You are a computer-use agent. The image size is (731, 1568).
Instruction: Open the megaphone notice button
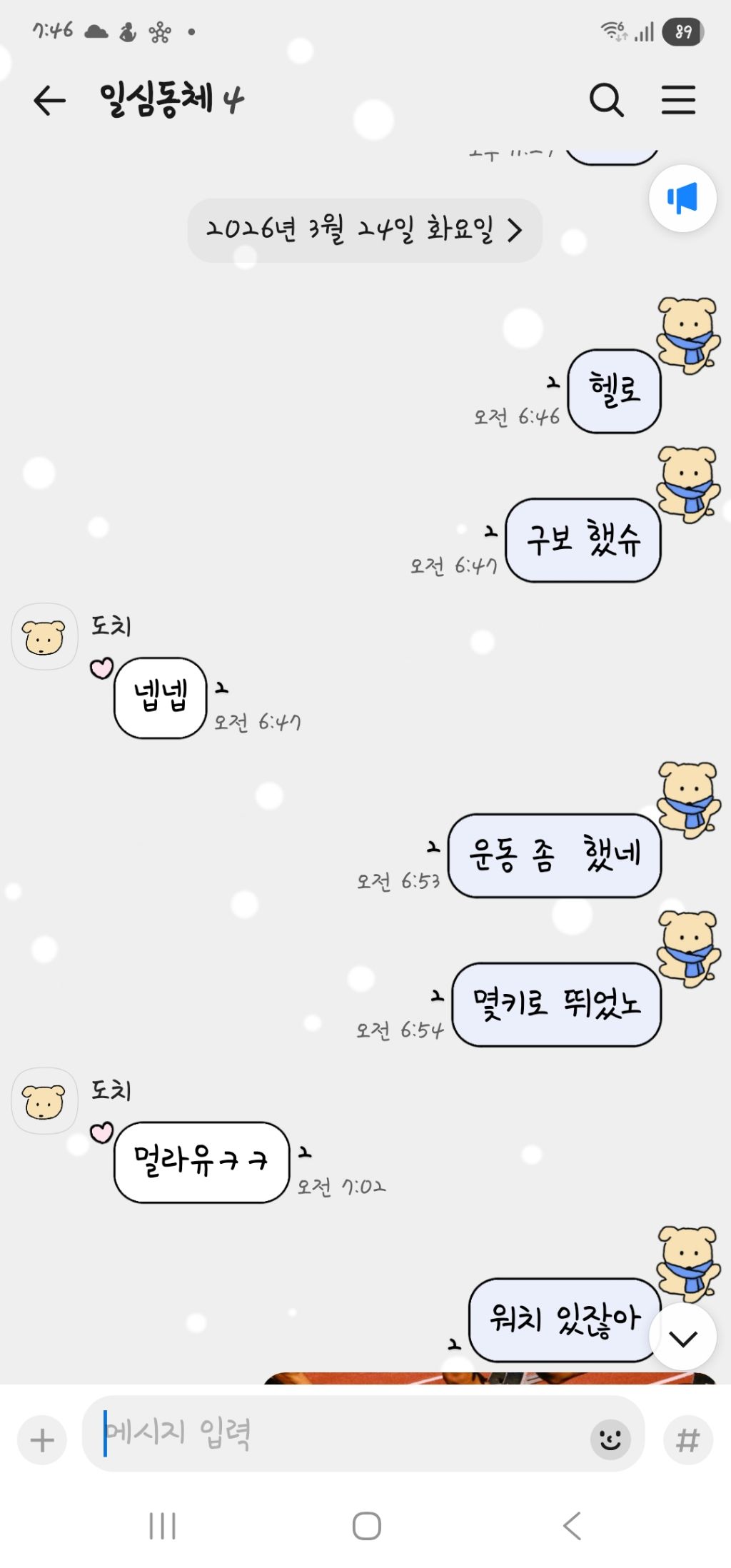coord(682,198)
